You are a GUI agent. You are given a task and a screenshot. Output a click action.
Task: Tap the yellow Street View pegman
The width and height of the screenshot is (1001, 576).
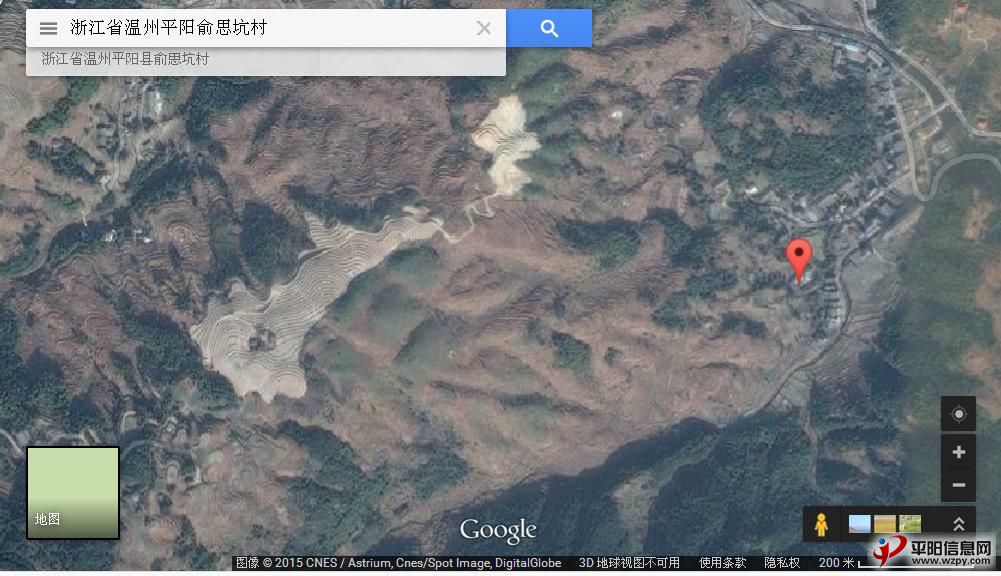[821, 524]
